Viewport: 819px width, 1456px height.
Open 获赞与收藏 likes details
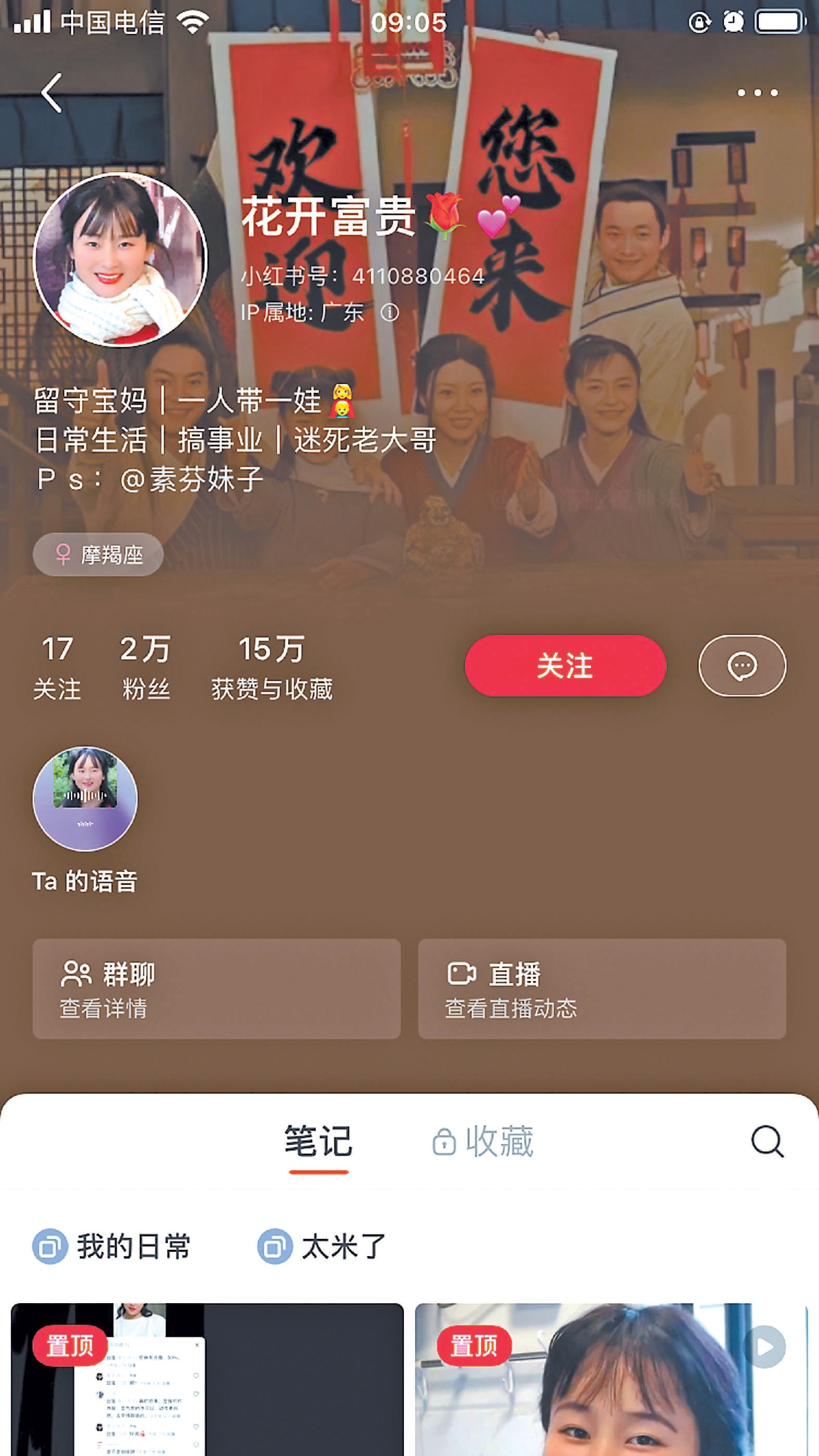[x=272, y=667]
